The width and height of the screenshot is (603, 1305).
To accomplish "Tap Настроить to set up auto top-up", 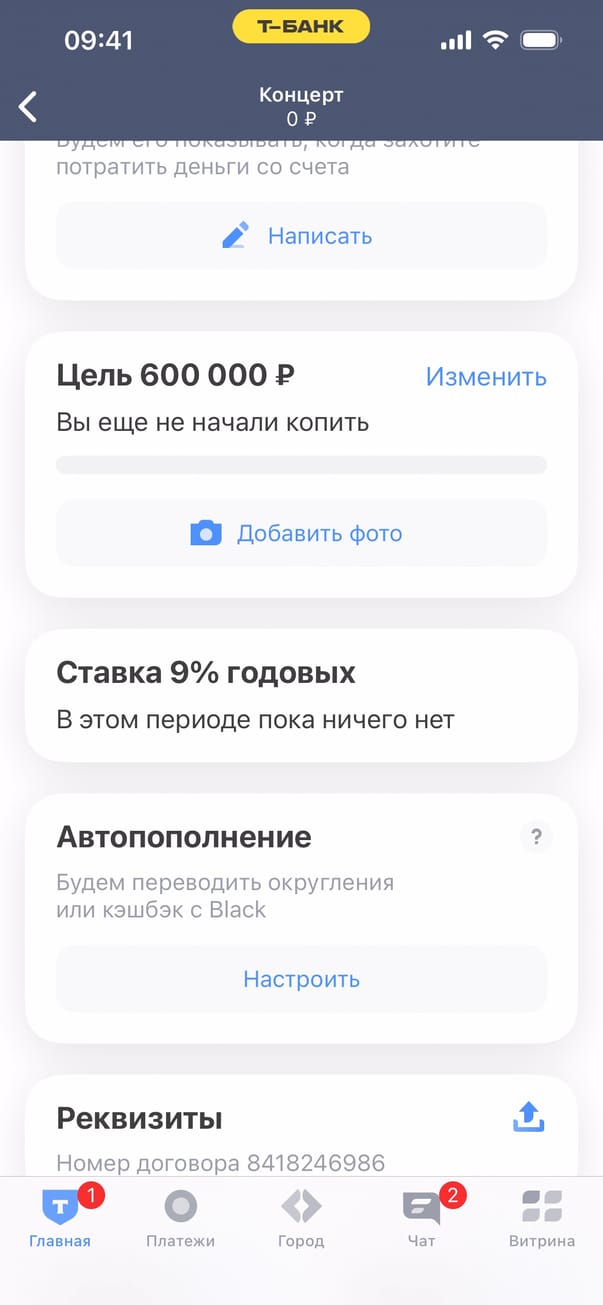I will 301,979.
